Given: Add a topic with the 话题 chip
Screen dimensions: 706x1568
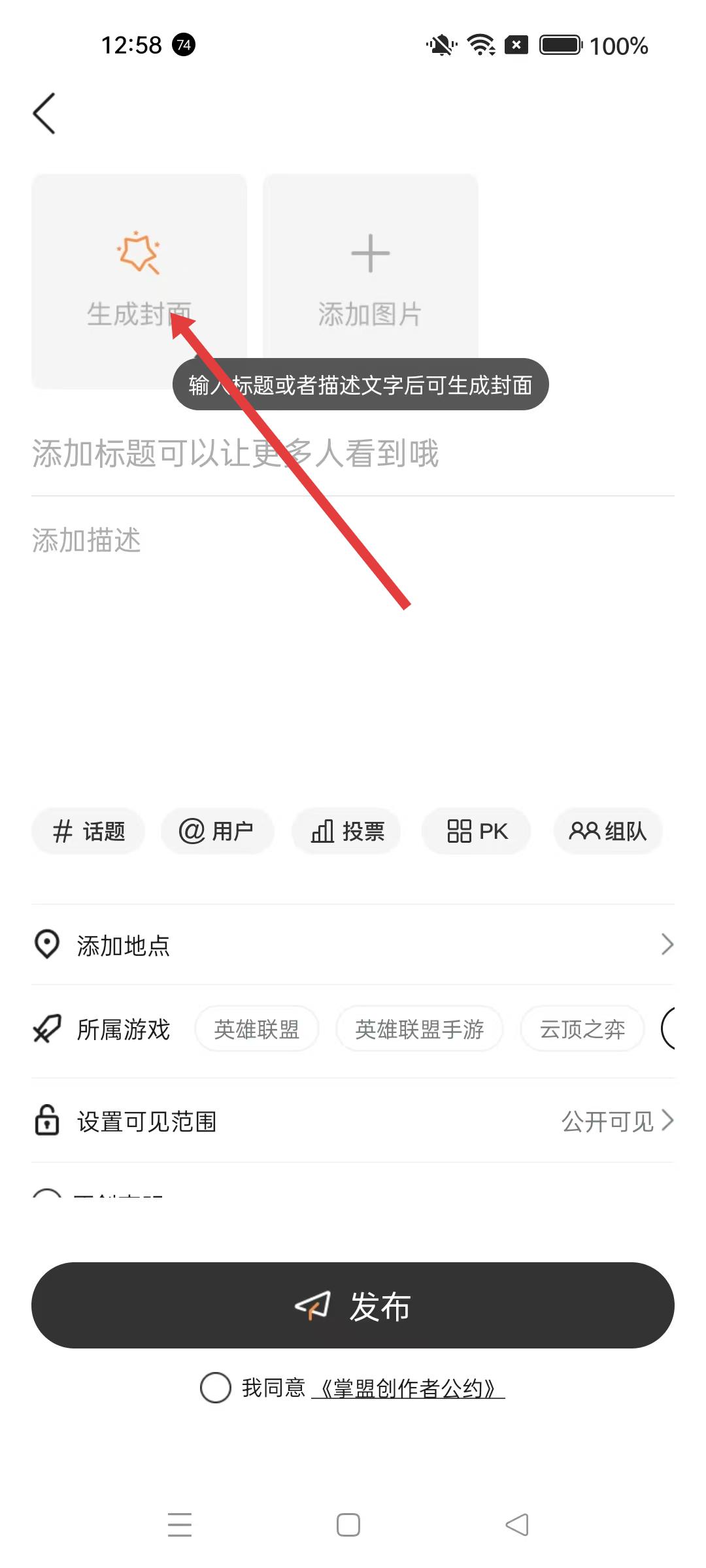Looking at the screenshot, I should pos(88,831).
